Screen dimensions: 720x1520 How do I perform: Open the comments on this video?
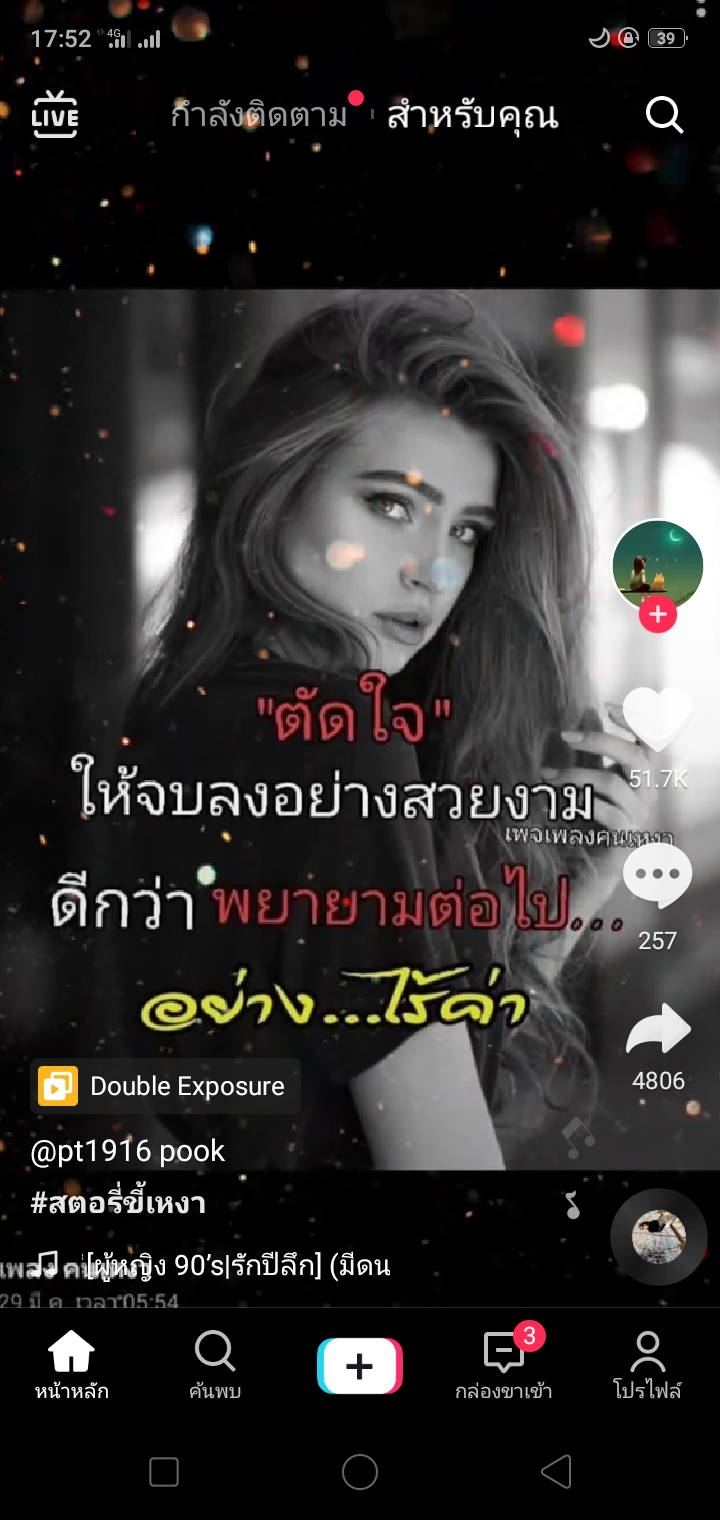coord(657,877)
